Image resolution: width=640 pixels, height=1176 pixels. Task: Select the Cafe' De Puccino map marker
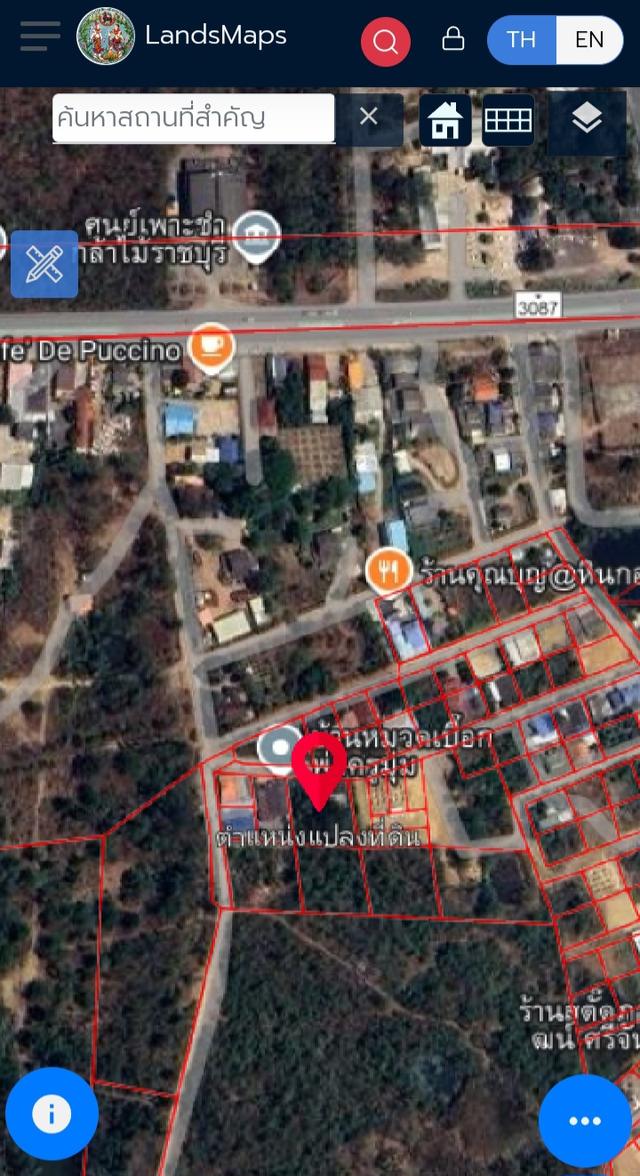tap(211, 346)
